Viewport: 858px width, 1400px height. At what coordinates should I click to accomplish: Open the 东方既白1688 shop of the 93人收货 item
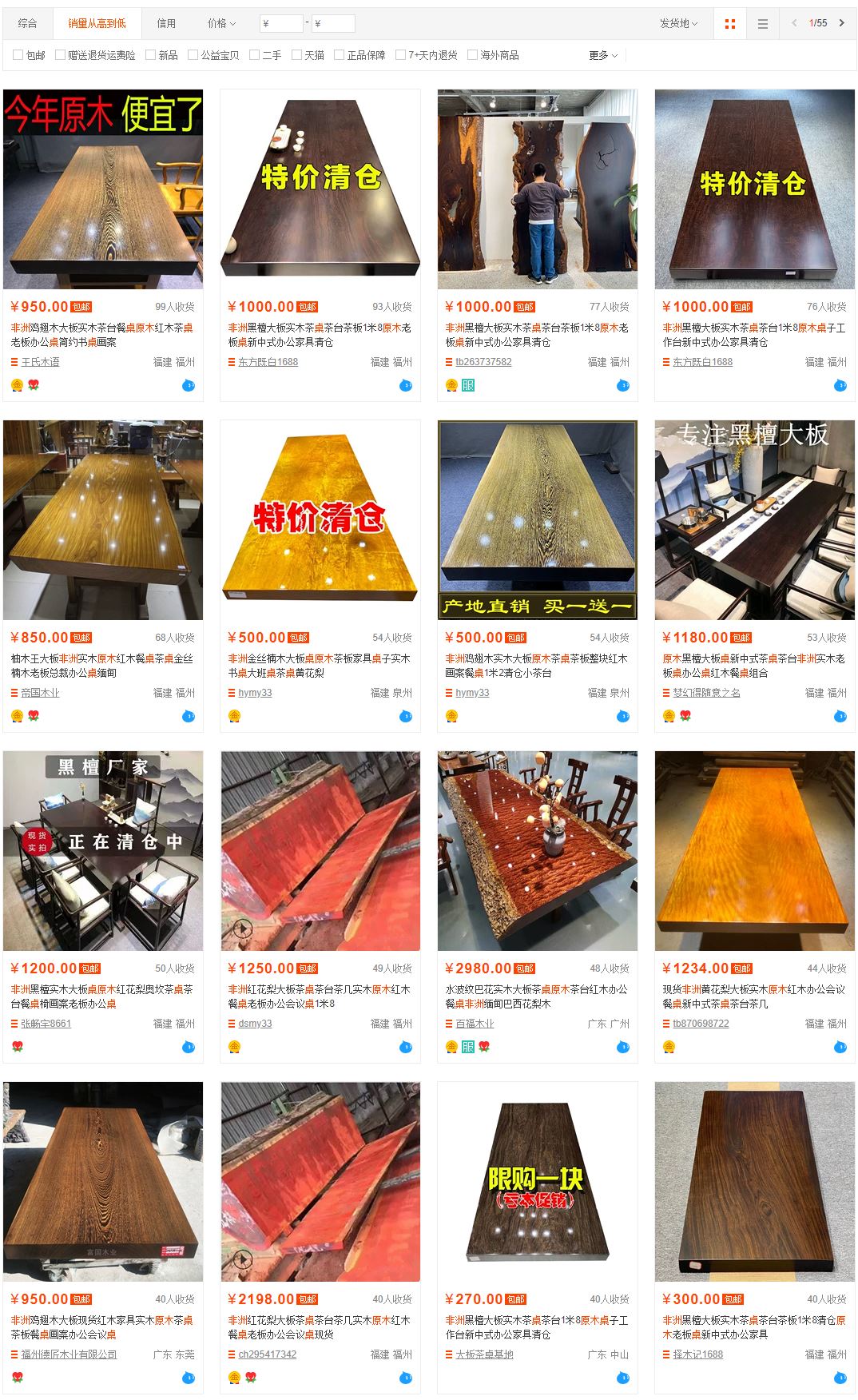point(268,362)
